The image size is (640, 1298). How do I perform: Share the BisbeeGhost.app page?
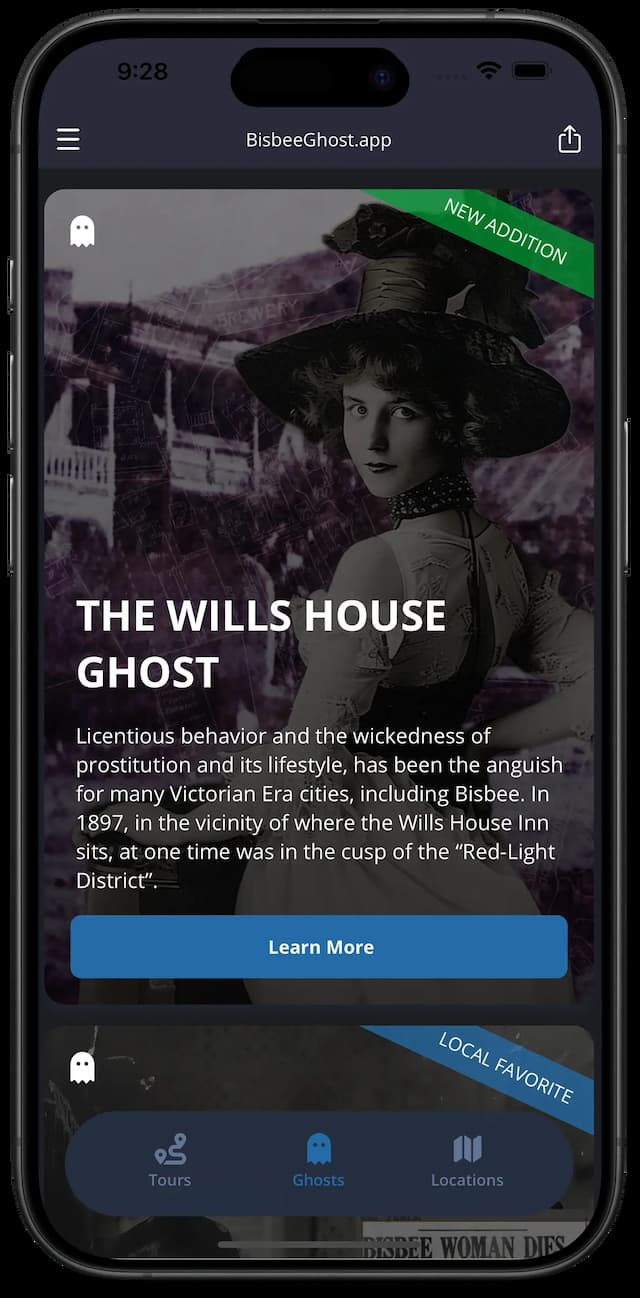point(569,139)
